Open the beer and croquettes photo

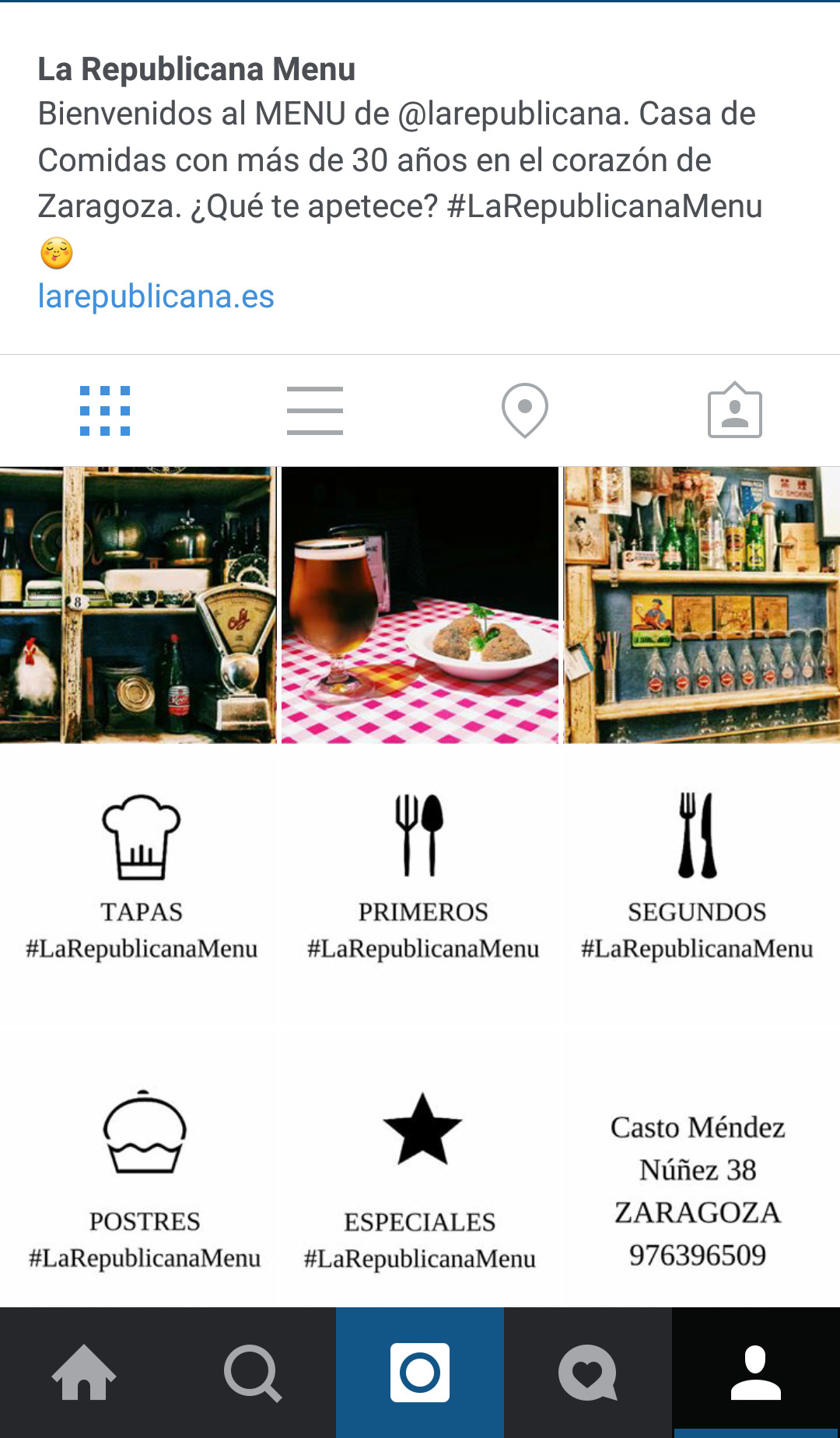click(x=420, y=605)
